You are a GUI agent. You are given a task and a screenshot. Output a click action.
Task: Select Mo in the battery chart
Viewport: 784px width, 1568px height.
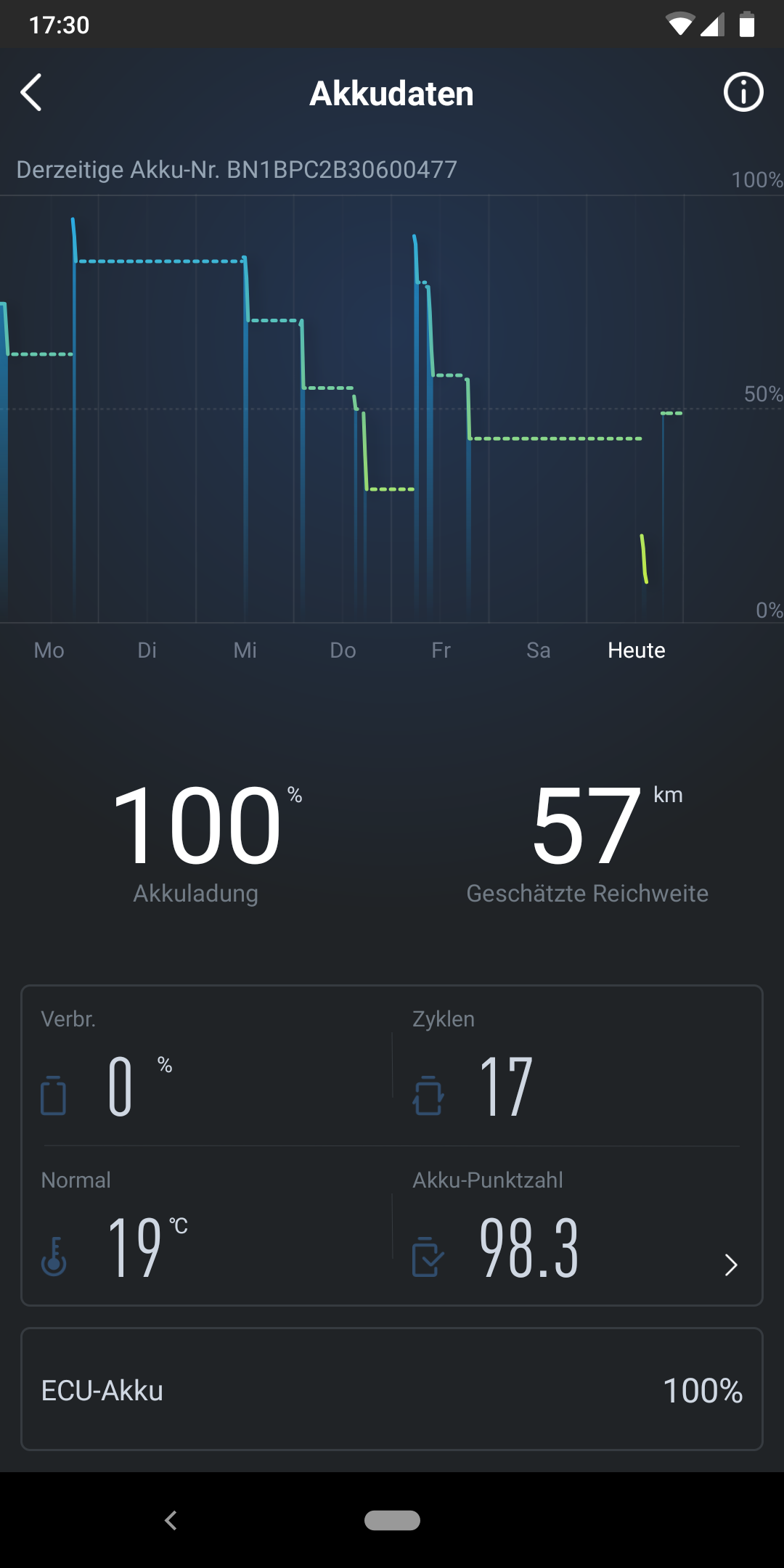[x=49, y=650]
